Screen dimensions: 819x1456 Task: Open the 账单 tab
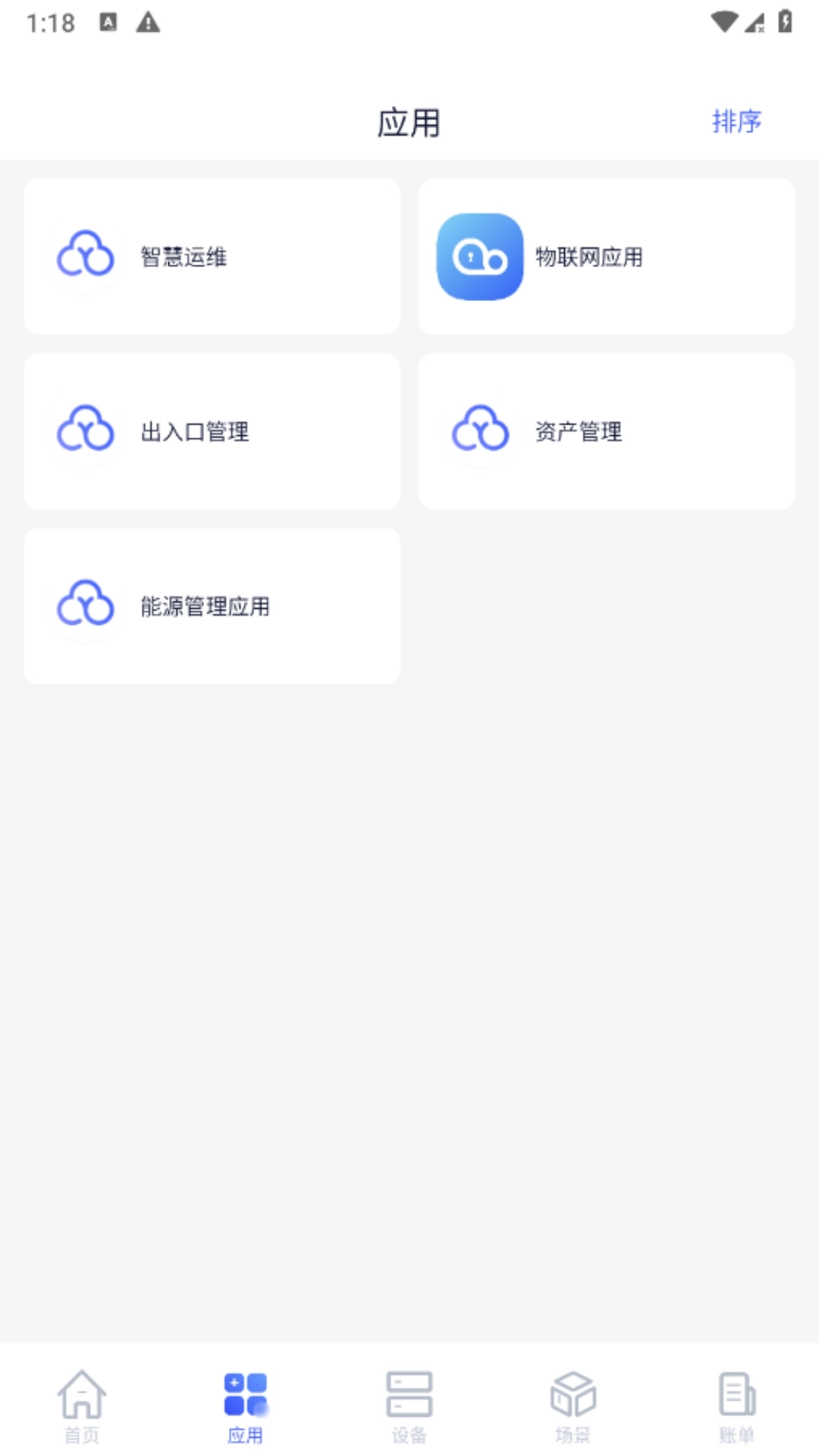tap(736, 1410)
